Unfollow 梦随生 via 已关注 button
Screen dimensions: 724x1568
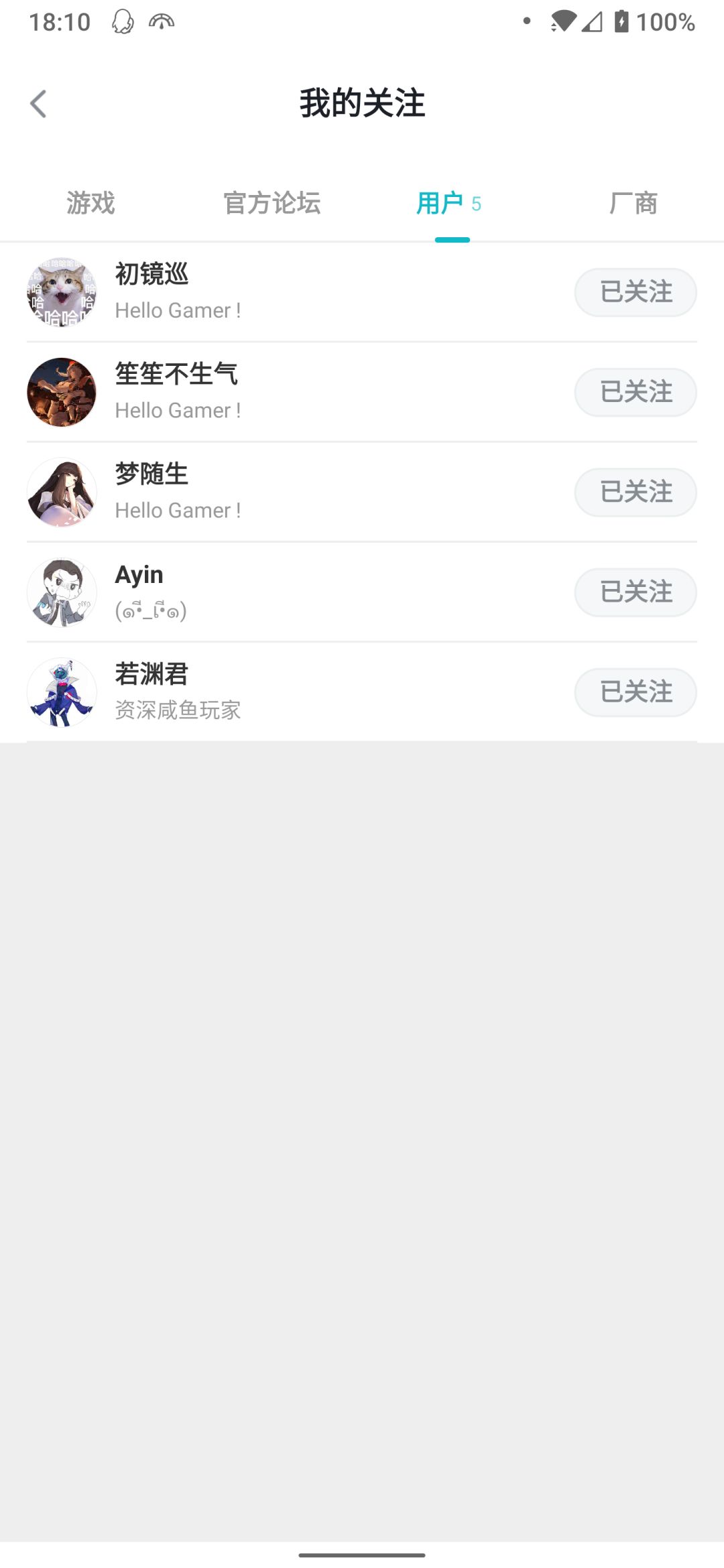(x=635, y=492)
